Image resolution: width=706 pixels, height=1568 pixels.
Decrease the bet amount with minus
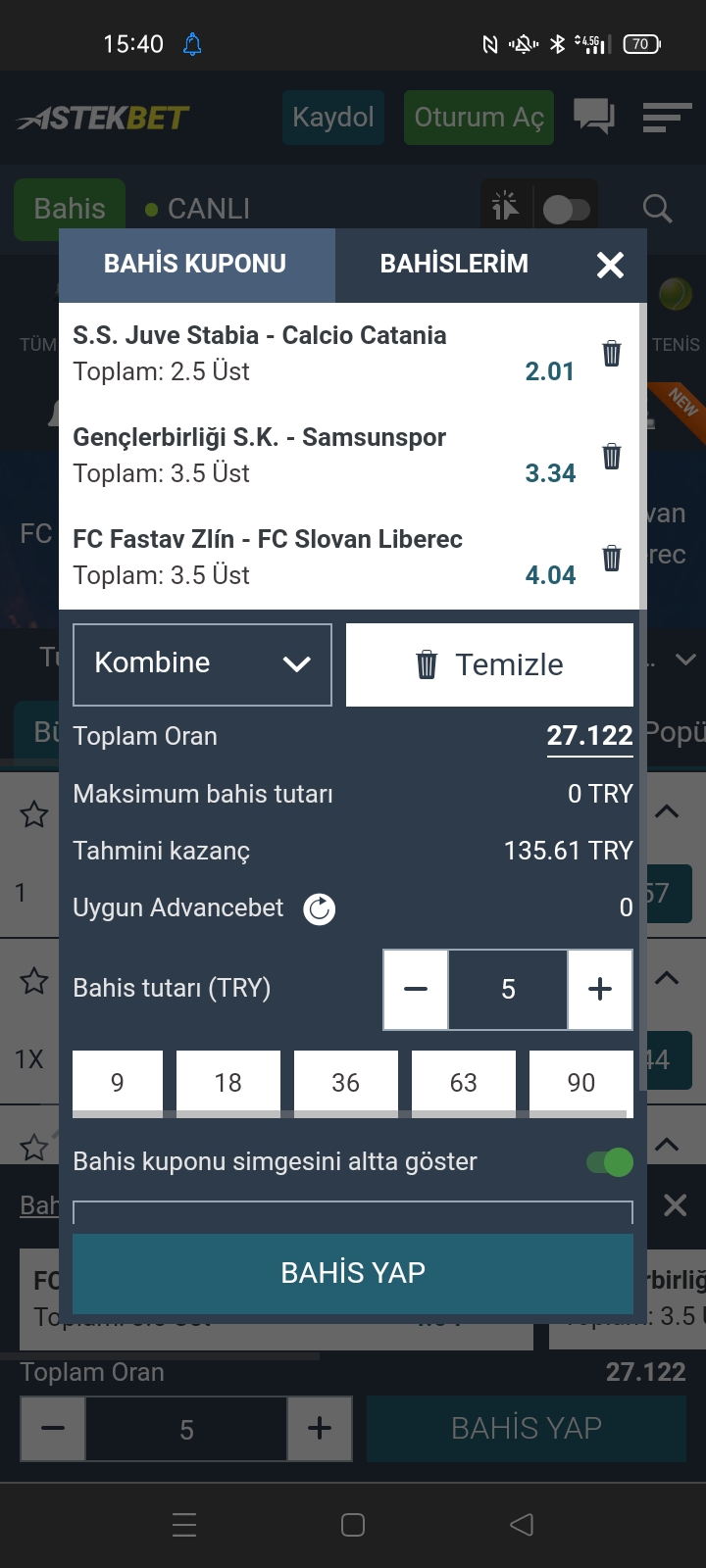tap(416, 989)
